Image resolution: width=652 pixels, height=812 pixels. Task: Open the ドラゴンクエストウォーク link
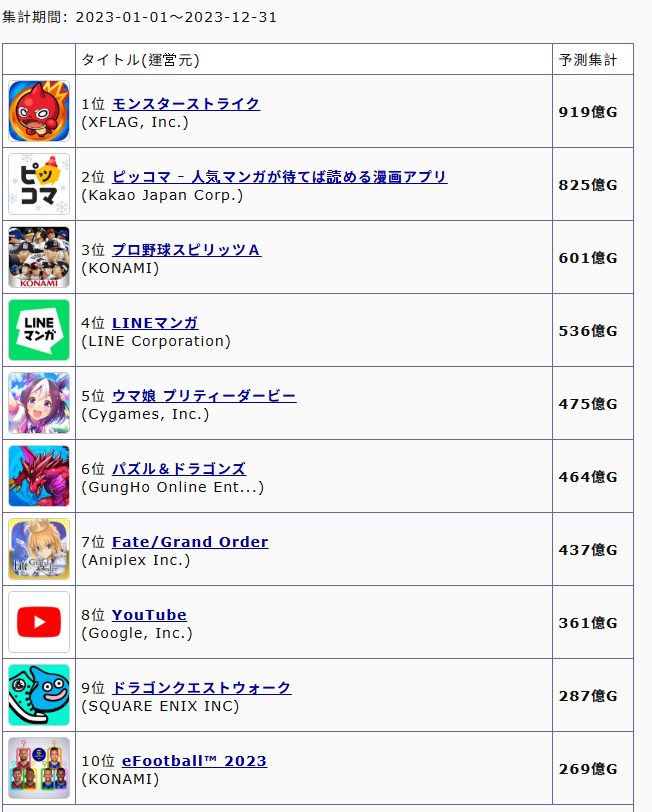point(201,688)
